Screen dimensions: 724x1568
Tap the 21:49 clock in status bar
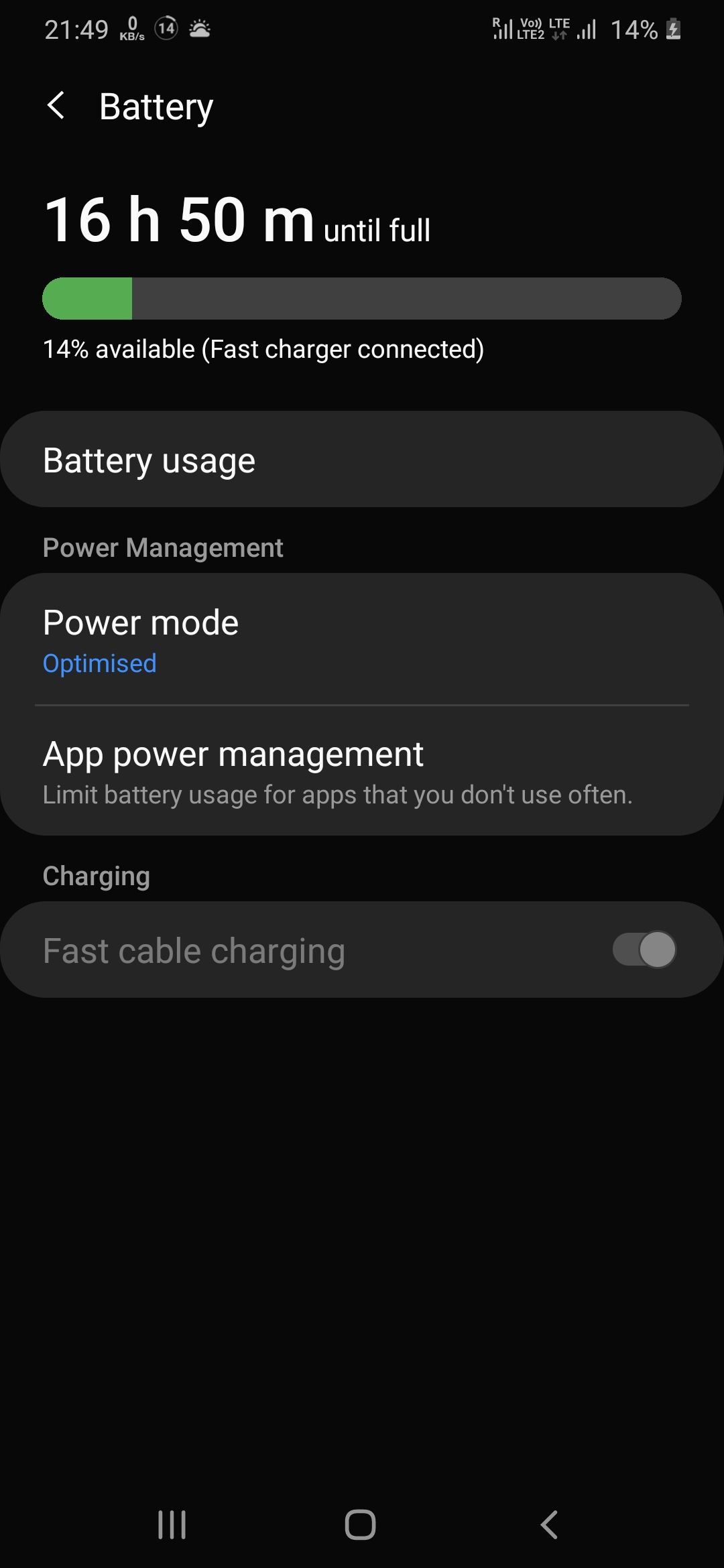[76, 28]
